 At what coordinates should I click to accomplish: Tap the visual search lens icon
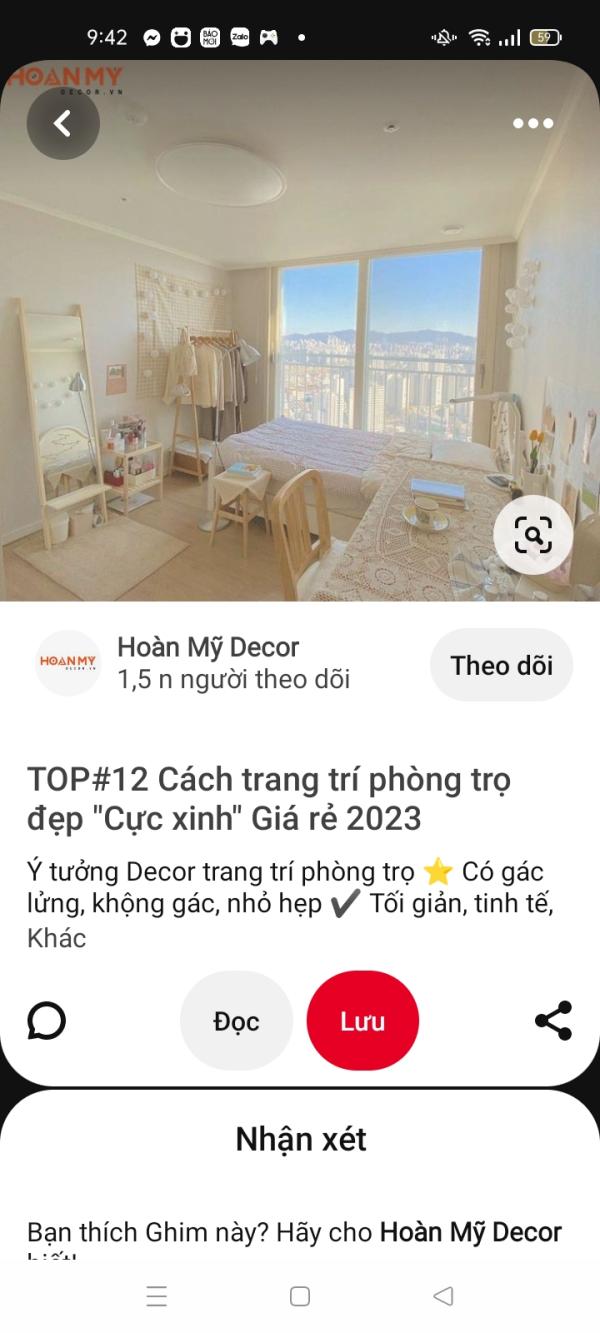pos(533,535)
